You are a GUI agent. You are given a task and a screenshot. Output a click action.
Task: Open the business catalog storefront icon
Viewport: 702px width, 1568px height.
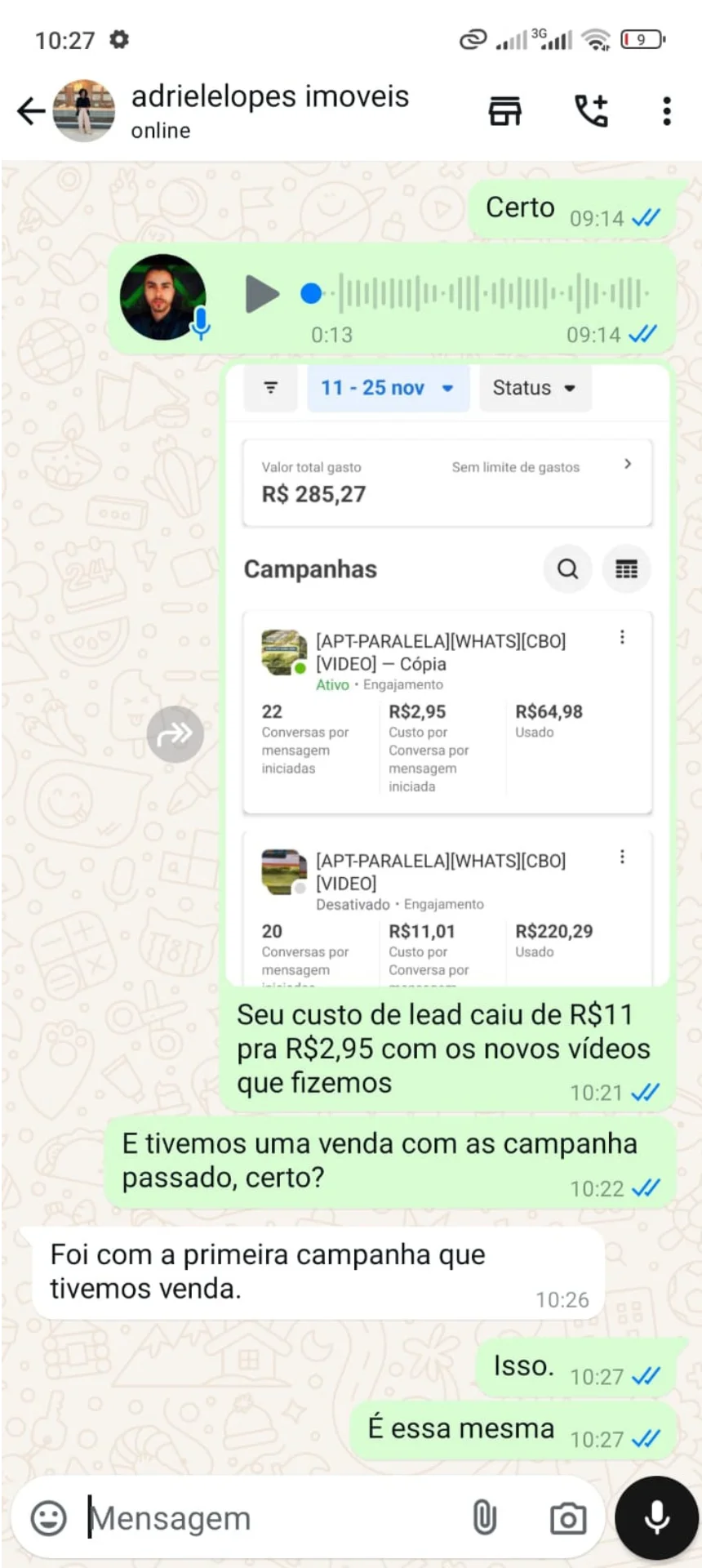pyautogui.click(x=505, y=111)
